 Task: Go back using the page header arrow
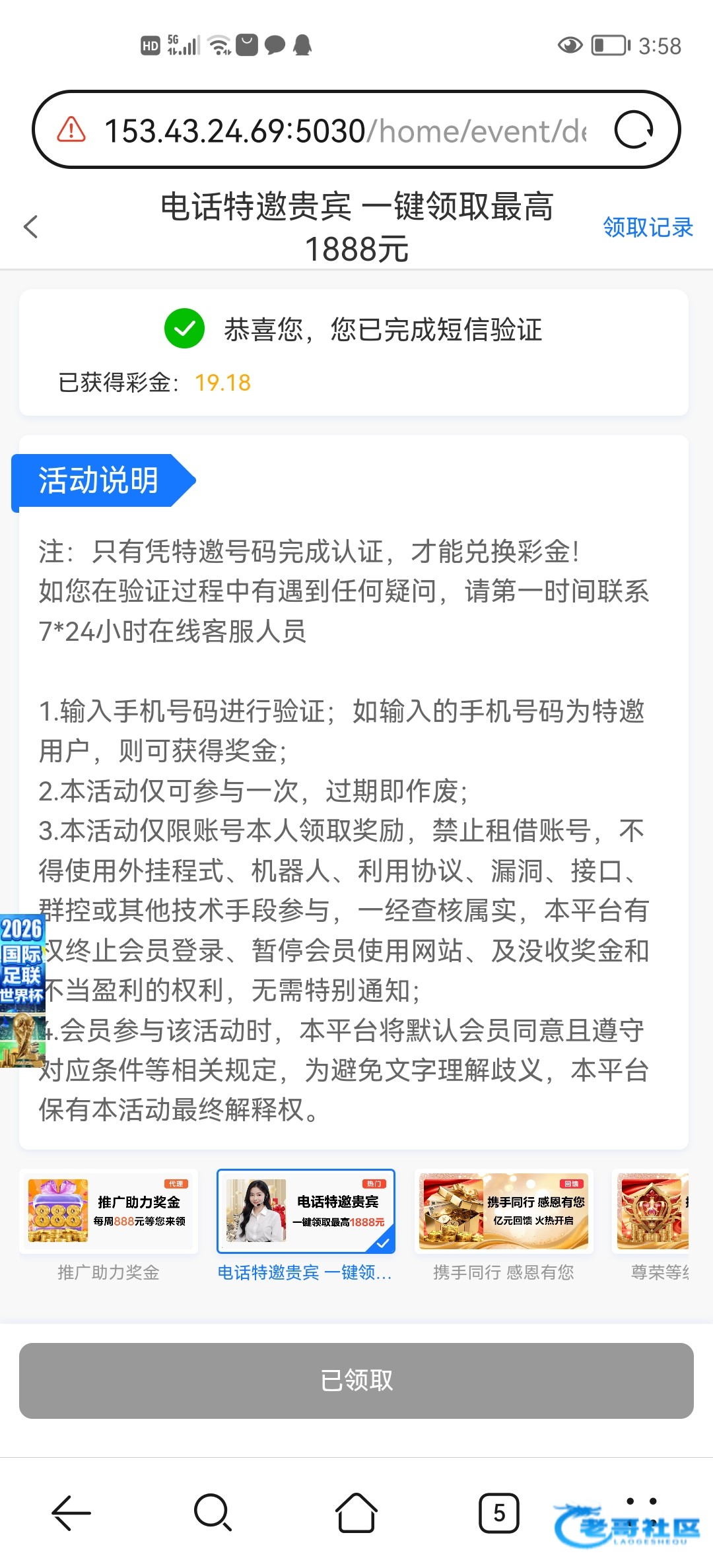click(30, 226)
